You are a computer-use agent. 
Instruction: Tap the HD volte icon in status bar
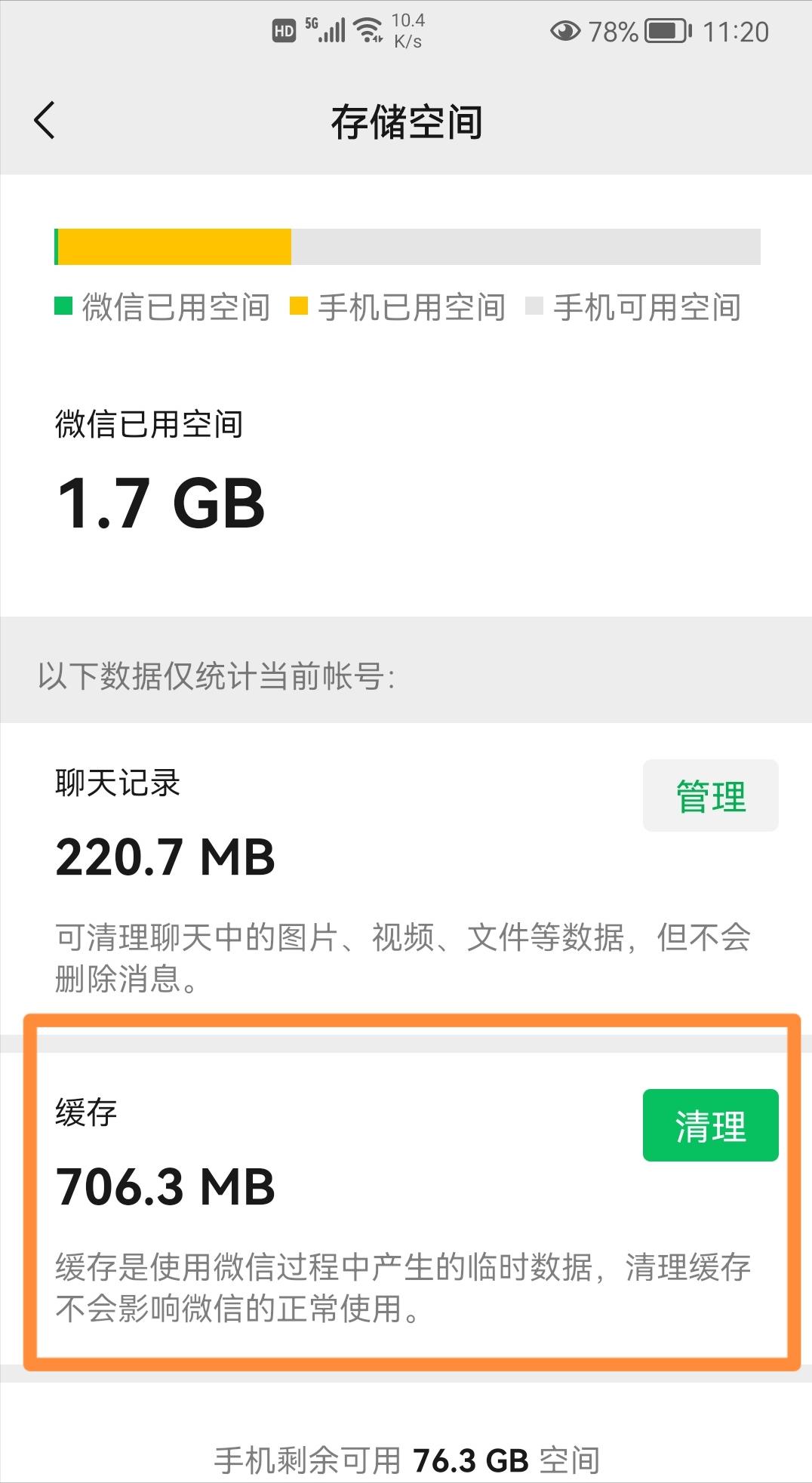[x=282, y=30]
